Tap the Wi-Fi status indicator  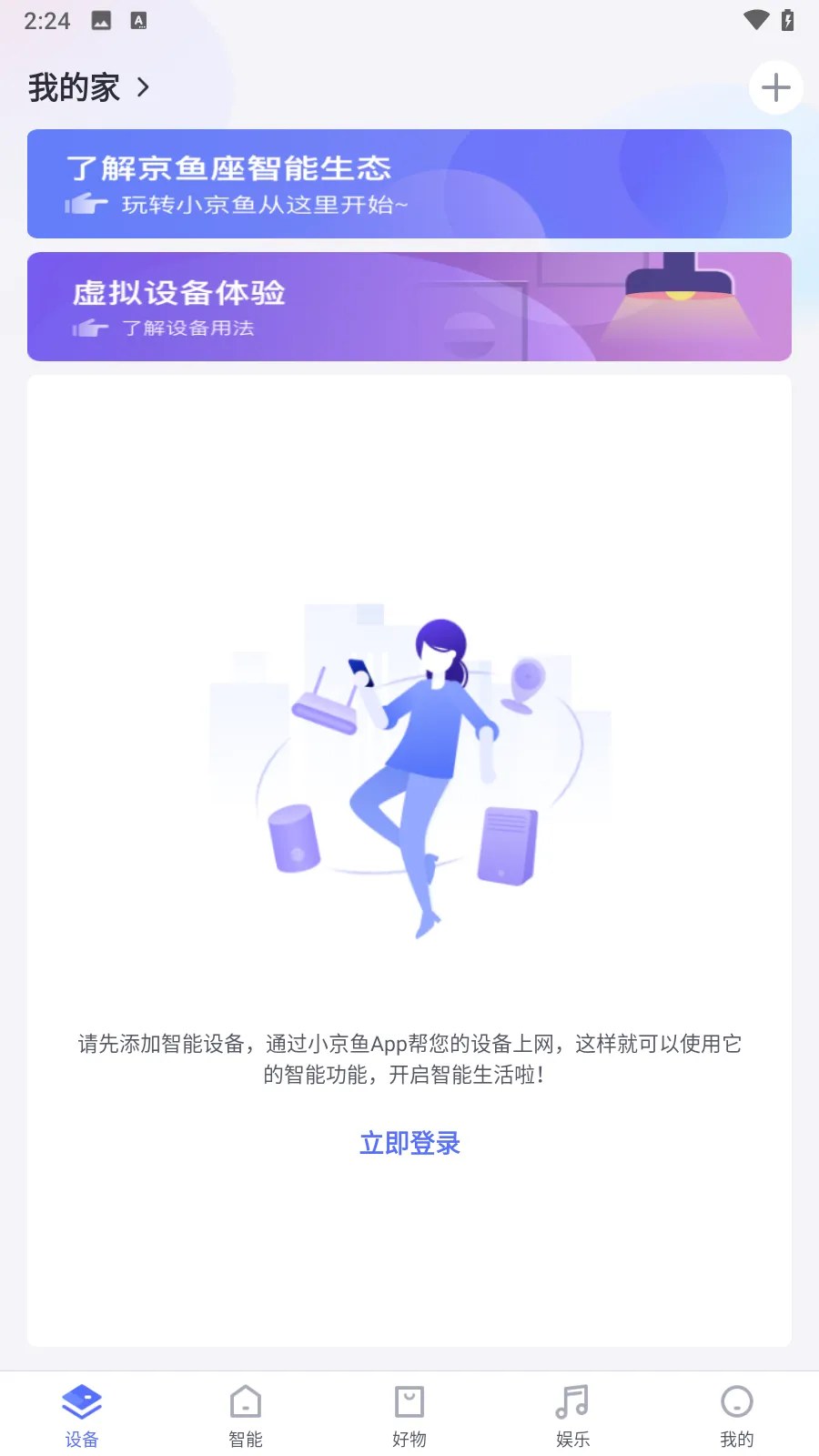tap(755, 19)
